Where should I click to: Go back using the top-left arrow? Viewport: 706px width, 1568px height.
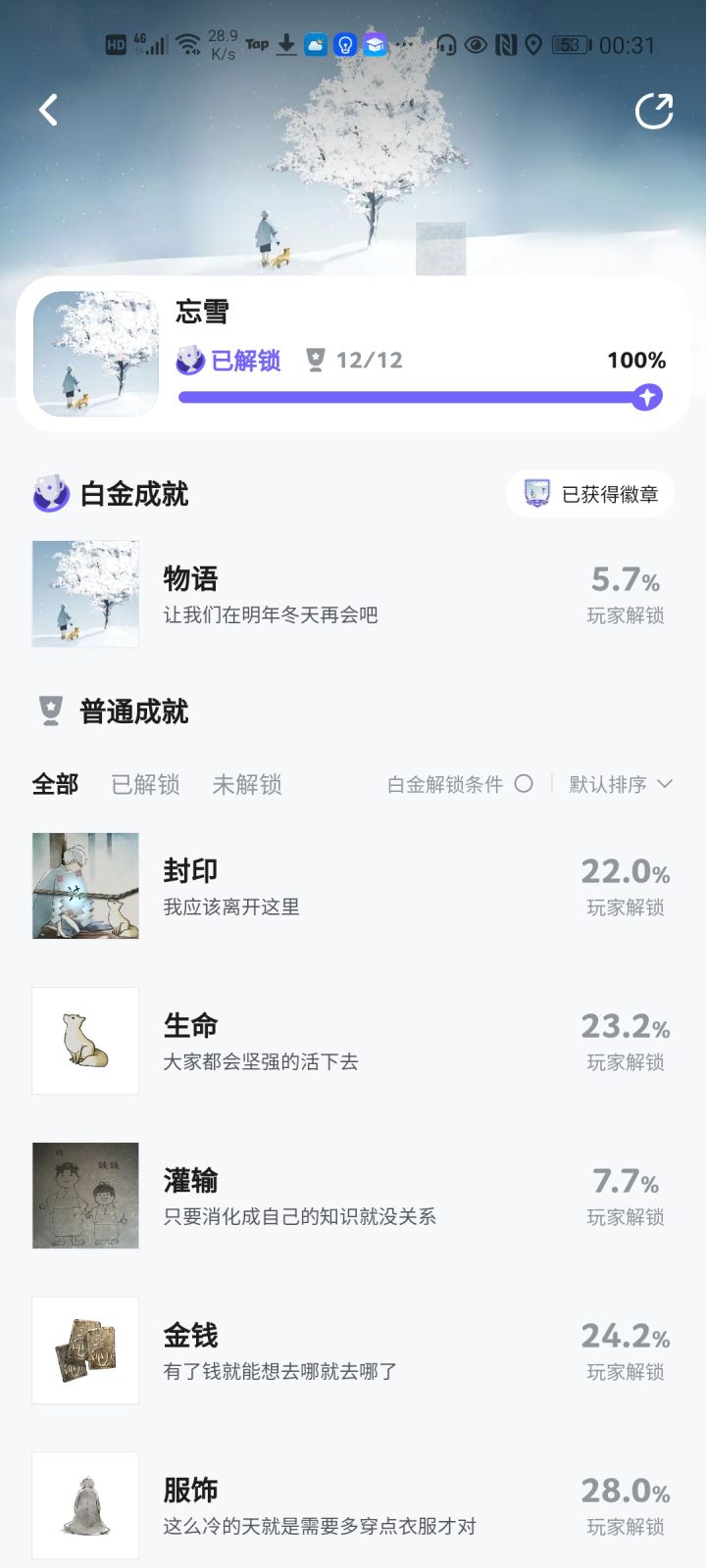click(x=48, y=110)
